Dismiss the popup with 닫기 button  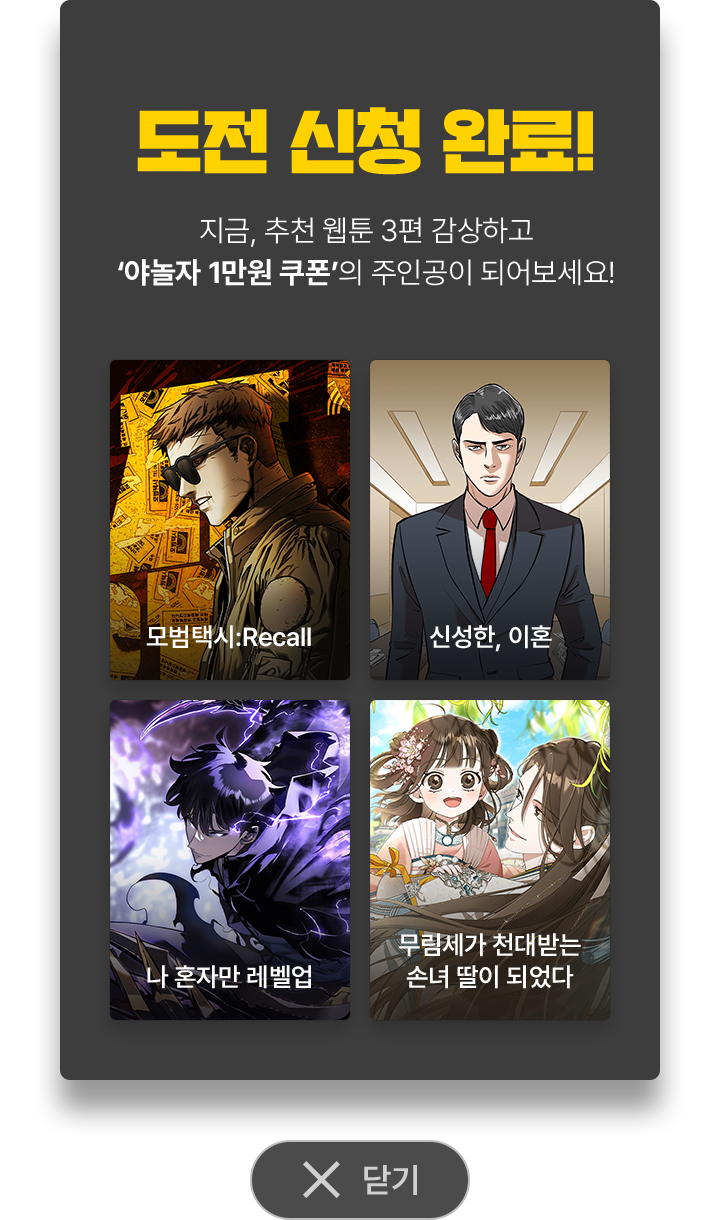(360, 1180)
